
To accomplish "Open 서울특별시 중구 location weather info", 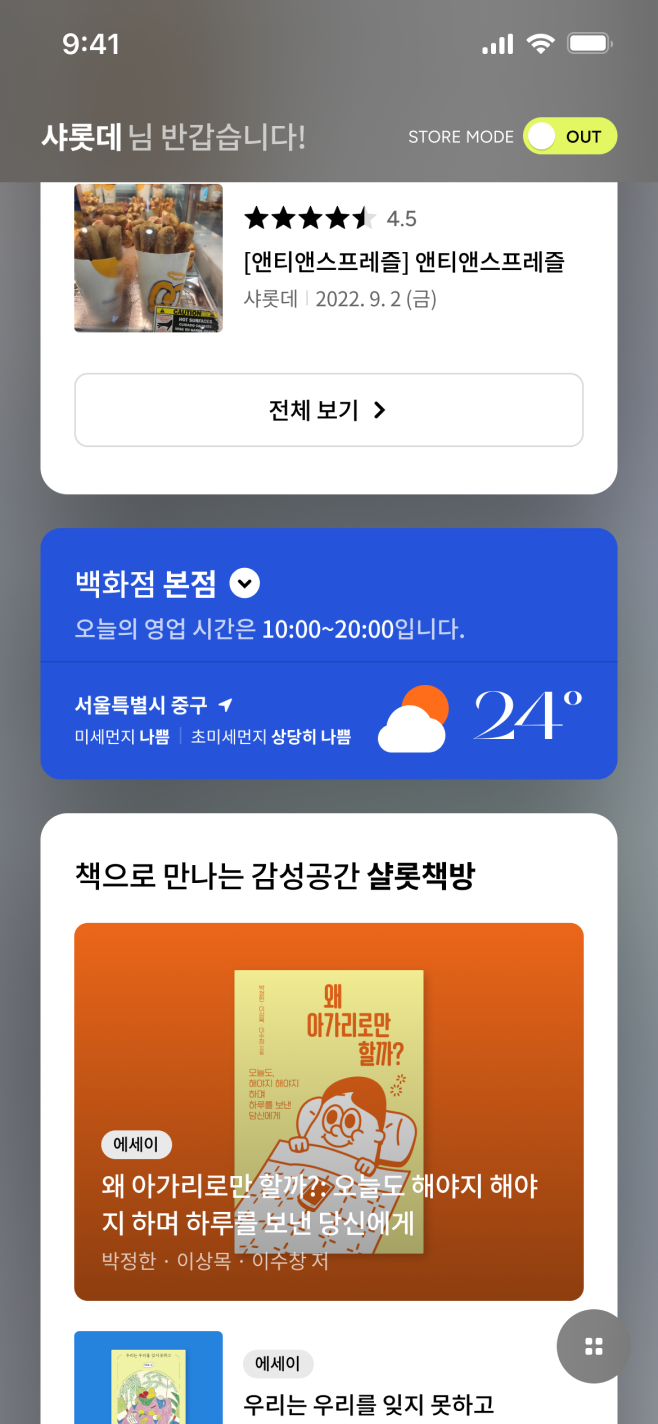I will 153,705.
